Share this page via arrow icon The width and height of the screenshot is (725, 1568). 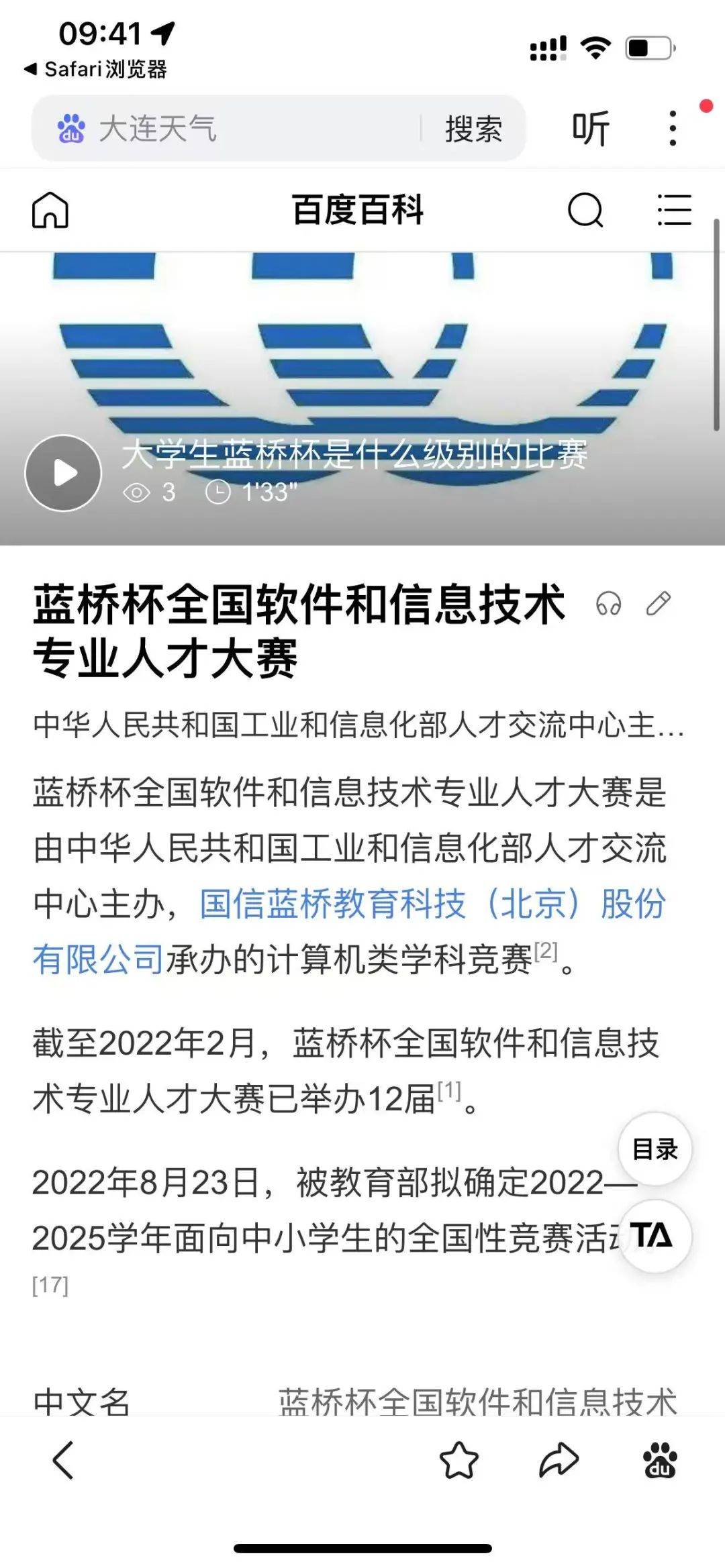click(x=559, y=1459)
